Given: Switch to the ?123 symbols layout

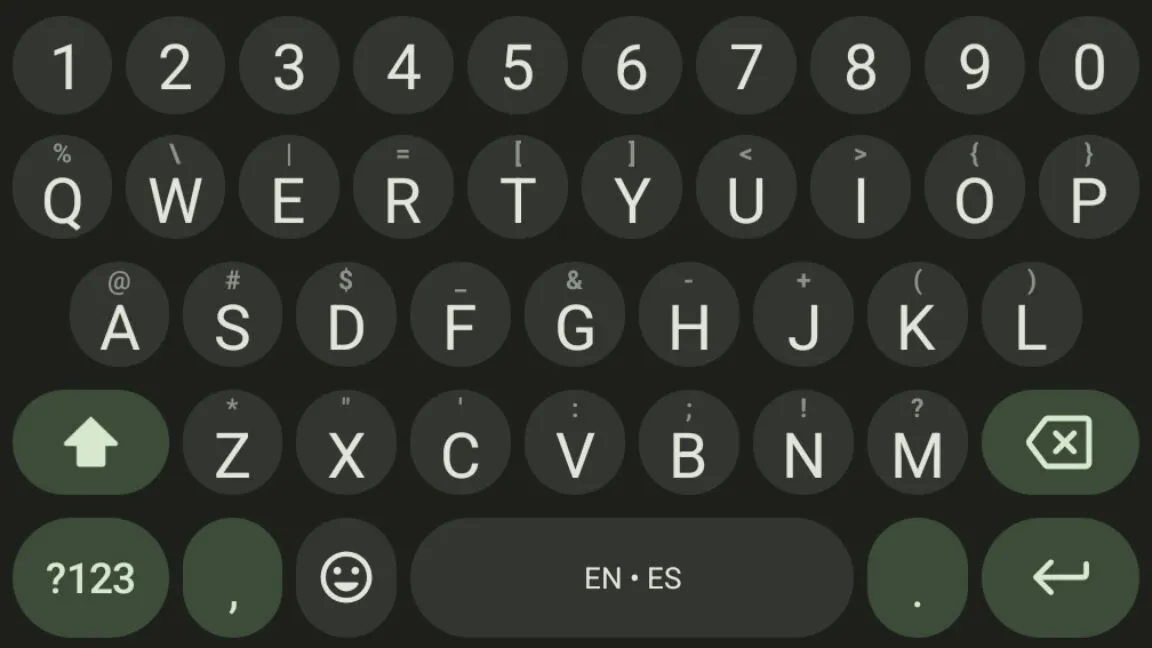Looking at the screenshot, I should [x=91, y=577].
